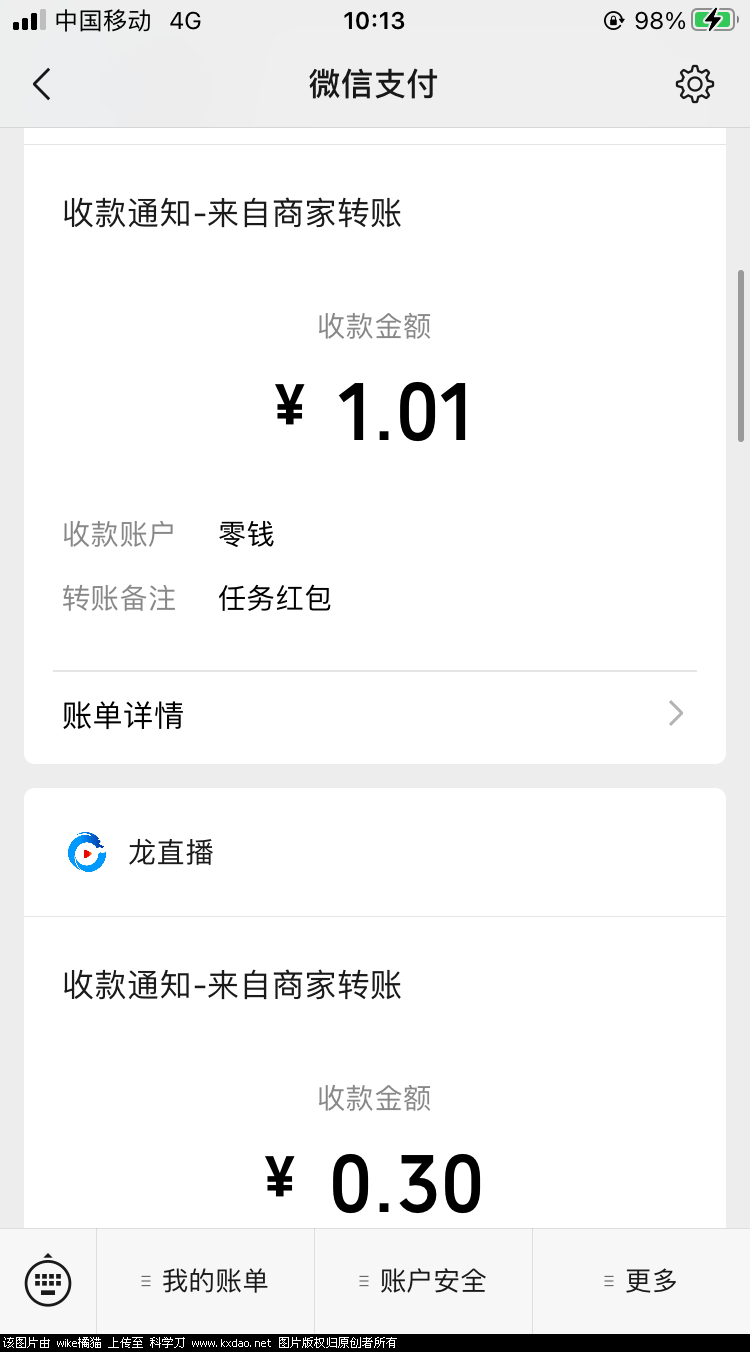Image resolution: width=750 pixels, height=1352 pixels.
Task: Open the 账户安全 menu
Action: 423,1281
